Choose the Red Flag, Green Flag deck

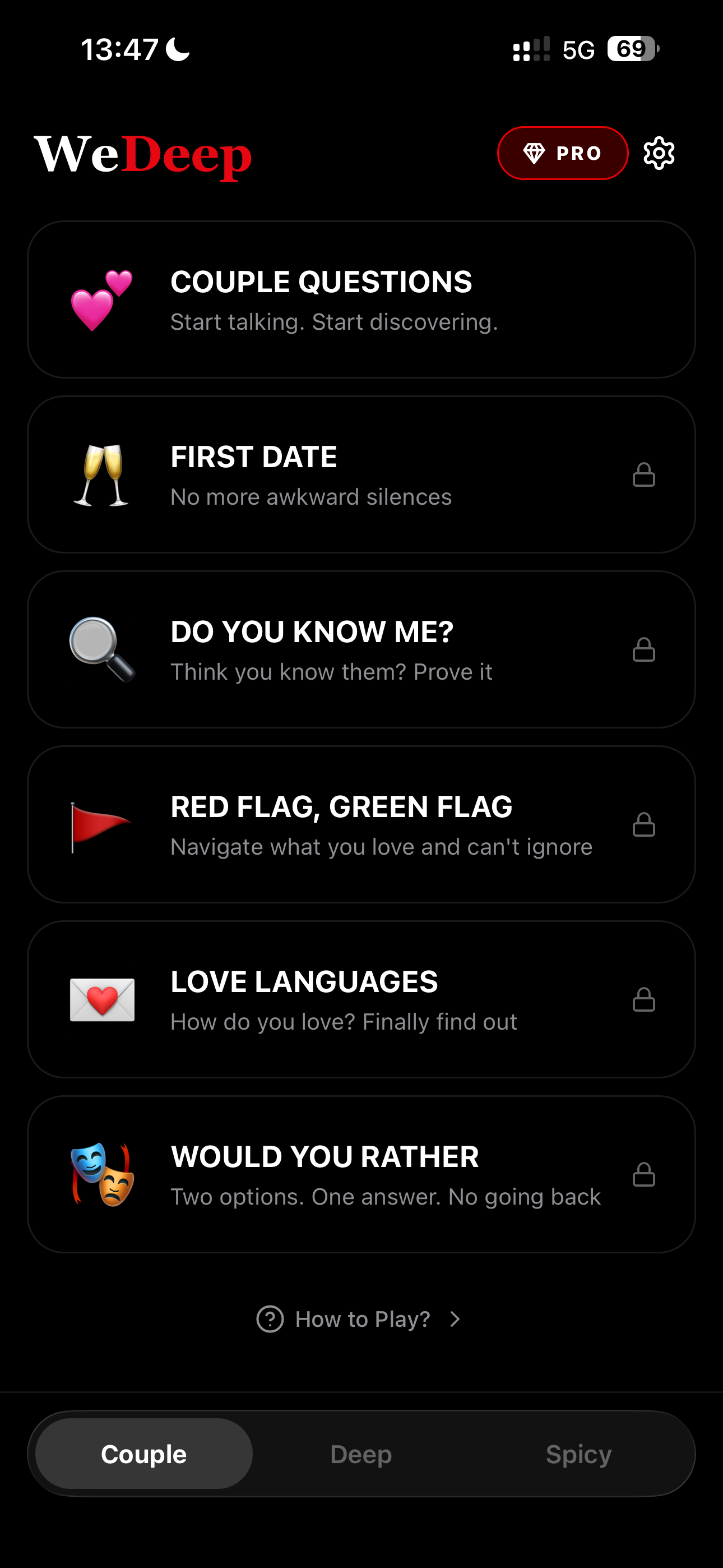(361, 824)
